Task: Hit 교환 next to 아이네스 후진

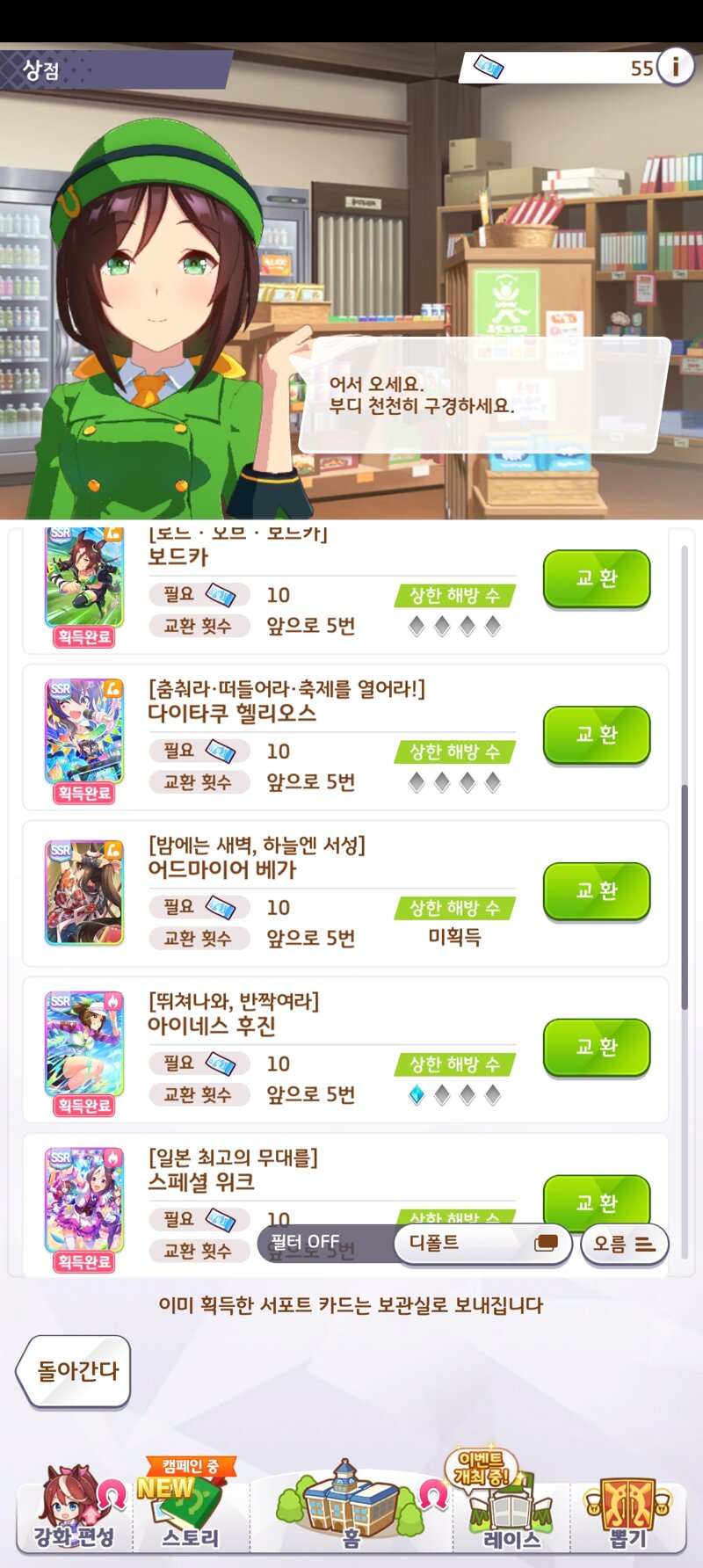Action: point(596,1047)
